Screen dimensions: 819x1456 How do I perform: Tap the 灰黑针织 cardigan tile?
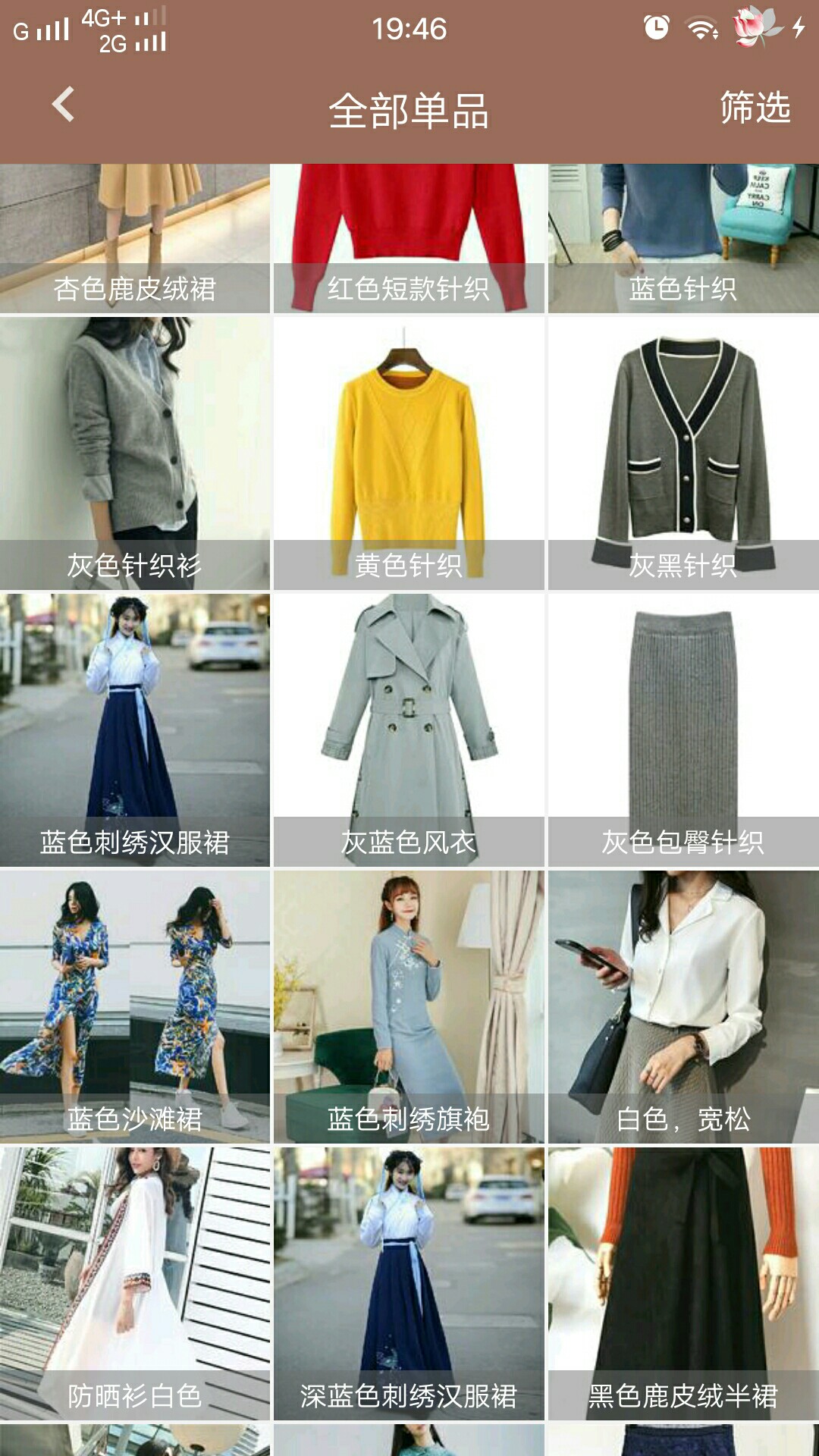(x=683, y=453)
